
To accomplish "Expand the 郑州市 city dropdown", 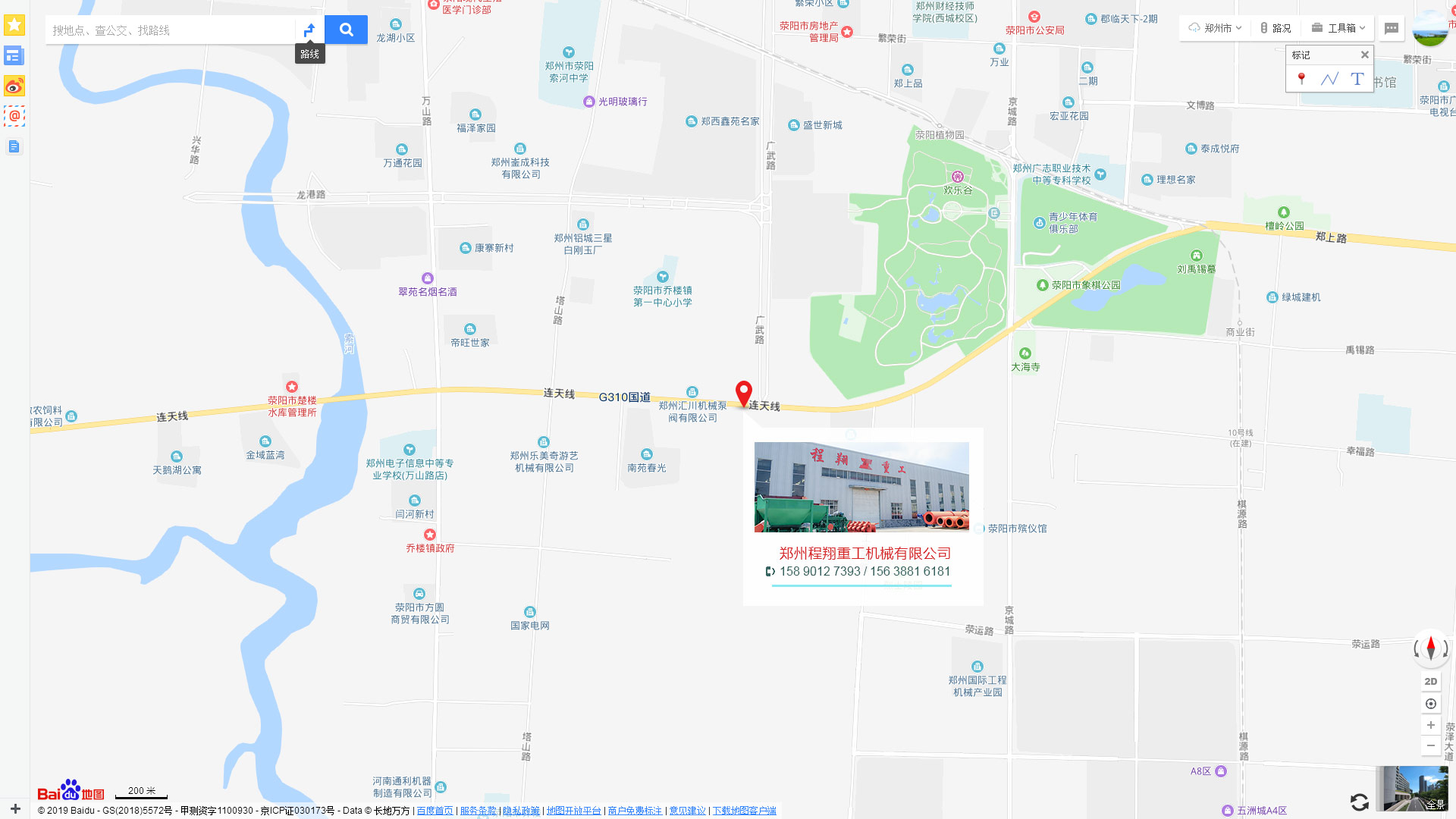I will (x=1216, y=28).
